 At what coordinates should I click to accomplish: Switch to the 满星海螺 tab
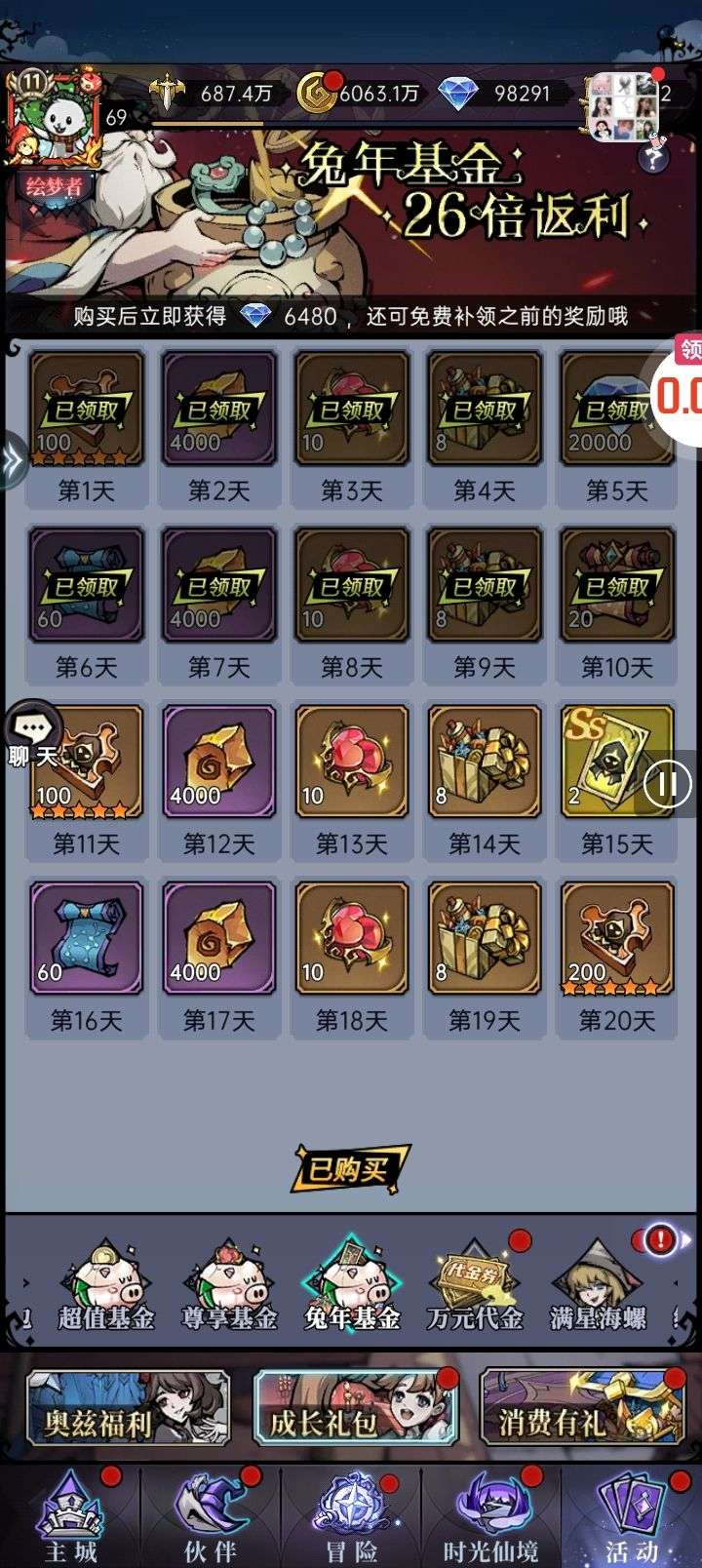(x=598, y=1287)
